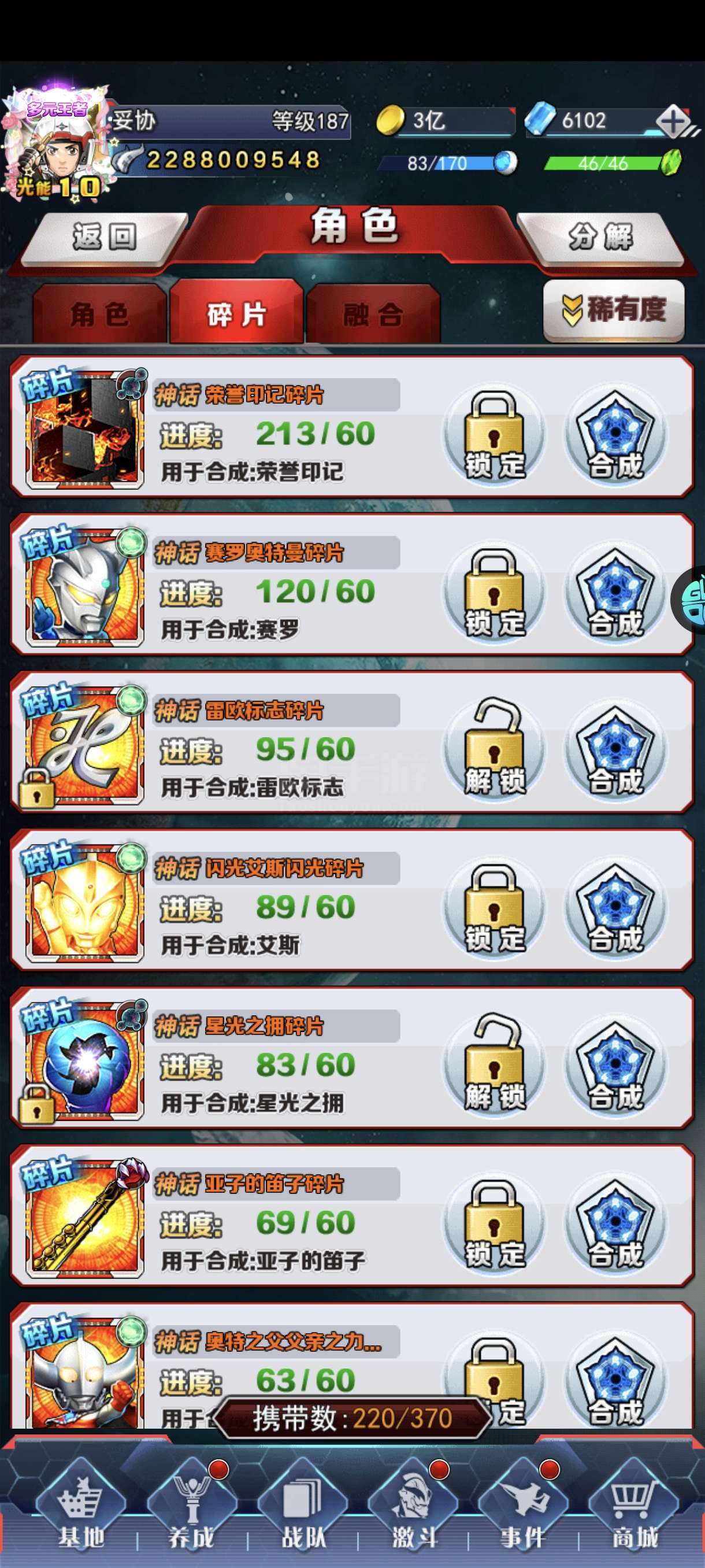This screenshot has height=1568, width=705.
Task: Switch to the 融合 tab
Action: pos(373,315)
